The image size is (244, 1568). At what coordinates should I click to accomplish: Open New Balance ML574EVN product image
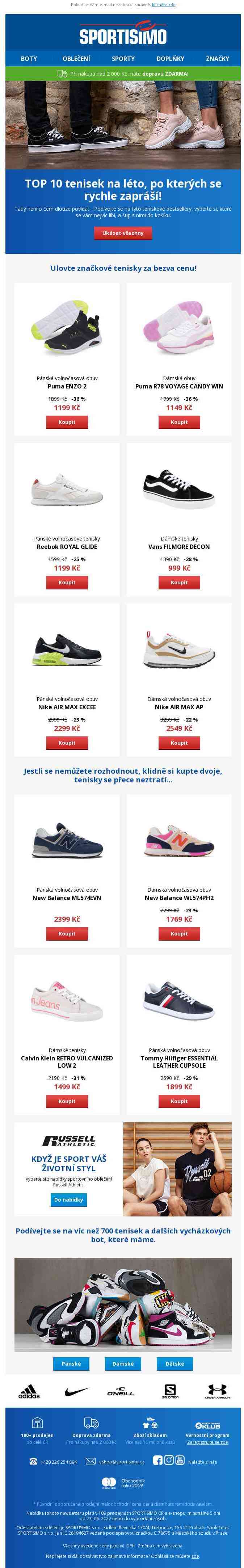67,840
